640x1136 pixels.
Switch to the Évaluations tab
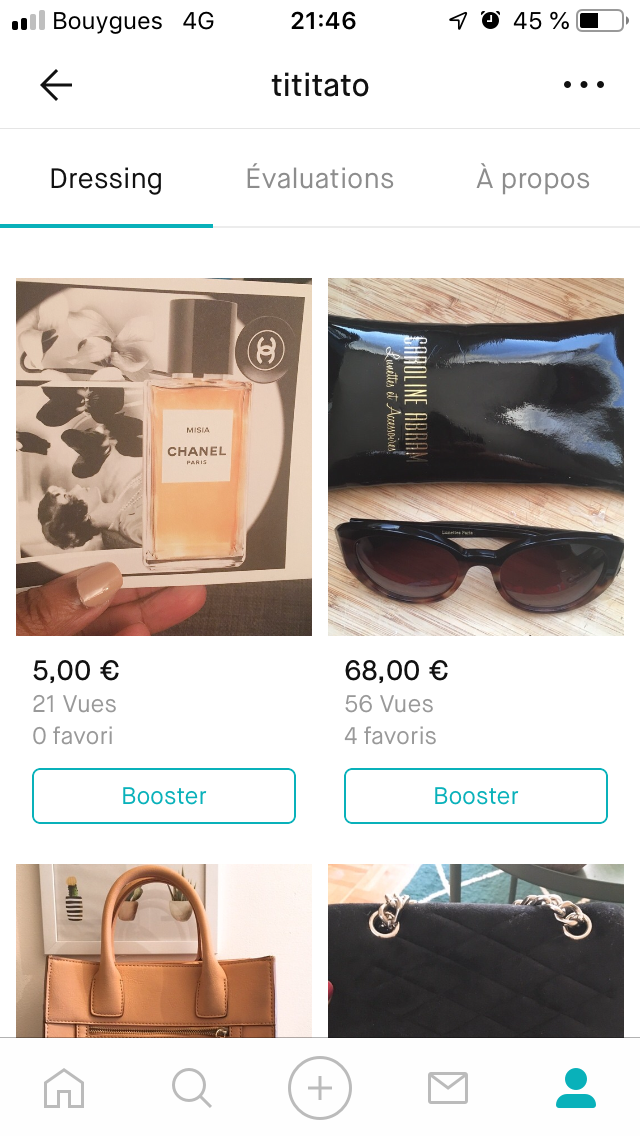click(x=320, y=179)
